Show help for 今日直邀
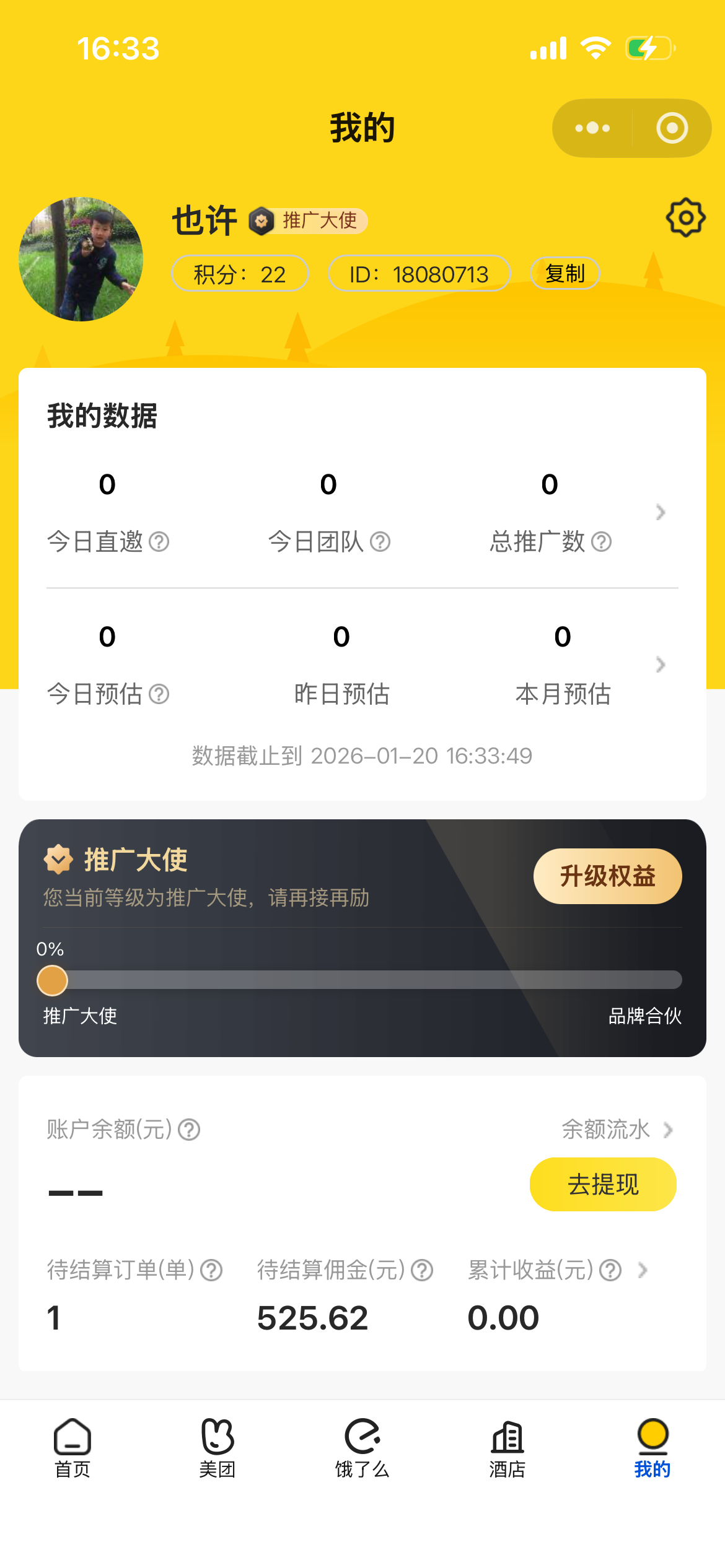Viewport: 725px width, 1568px height. click(159, 542)
